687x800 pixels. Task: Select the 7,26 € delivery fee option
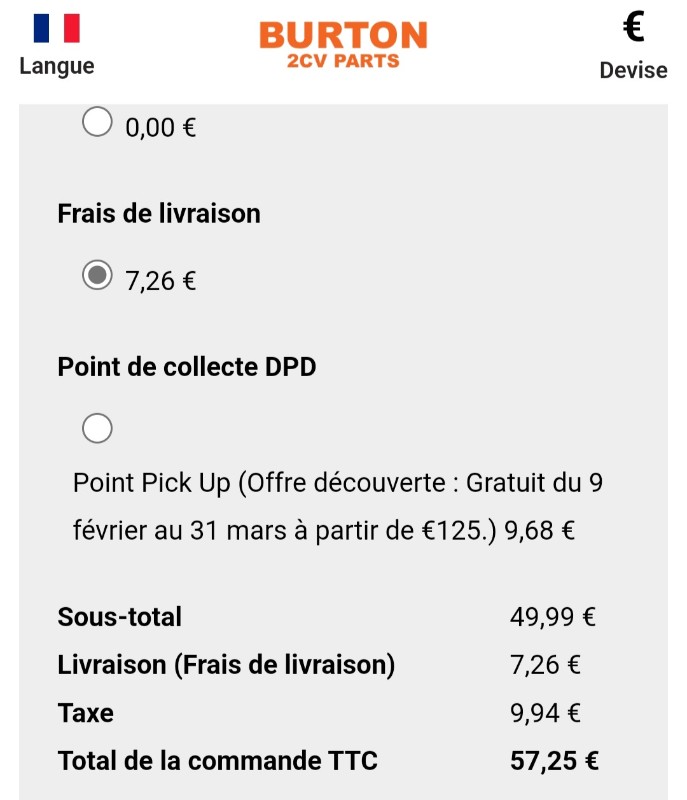[x=97, y=276]
